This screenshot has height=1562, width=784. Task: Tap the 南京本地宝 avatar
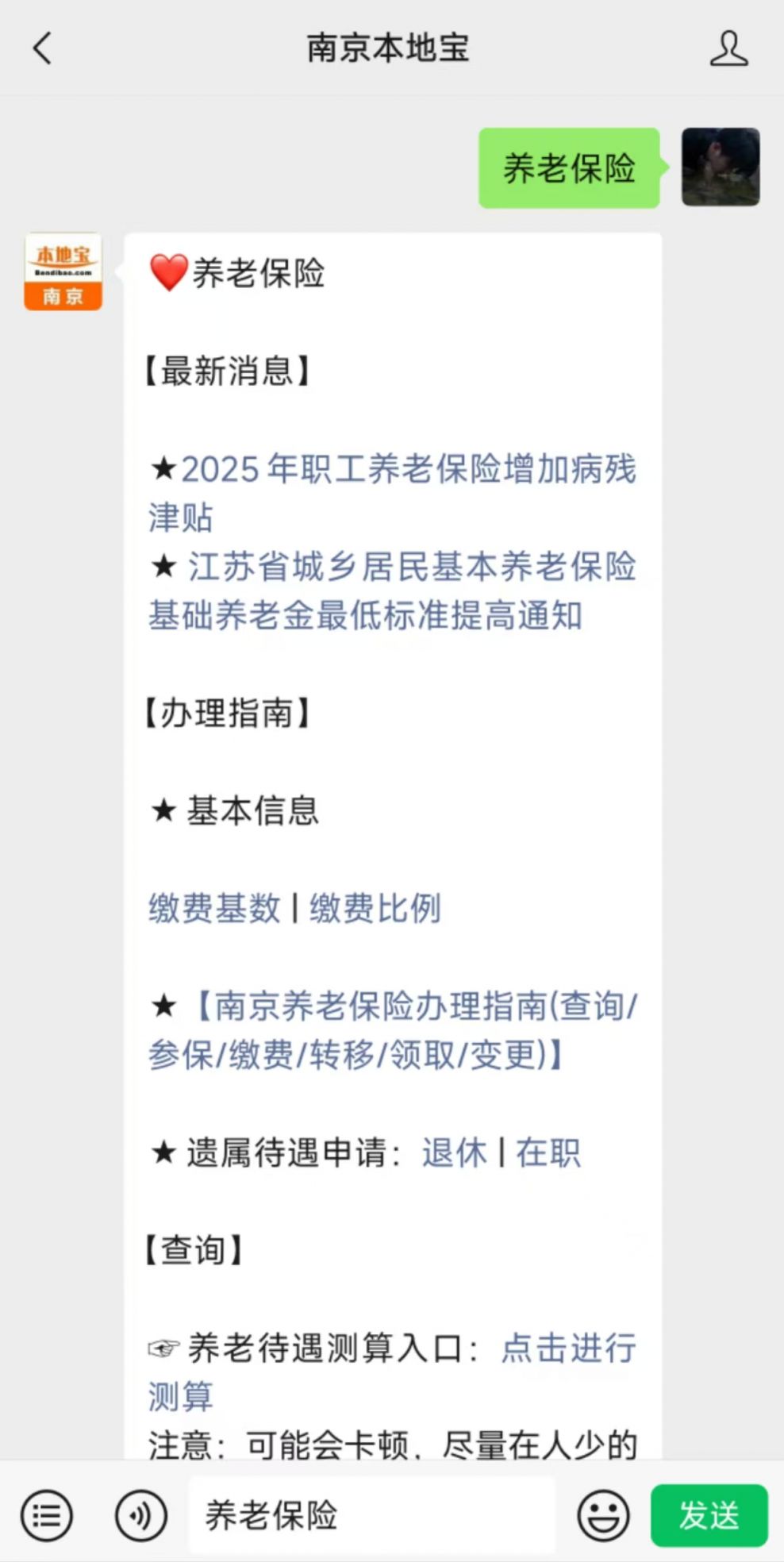[63, 271]
